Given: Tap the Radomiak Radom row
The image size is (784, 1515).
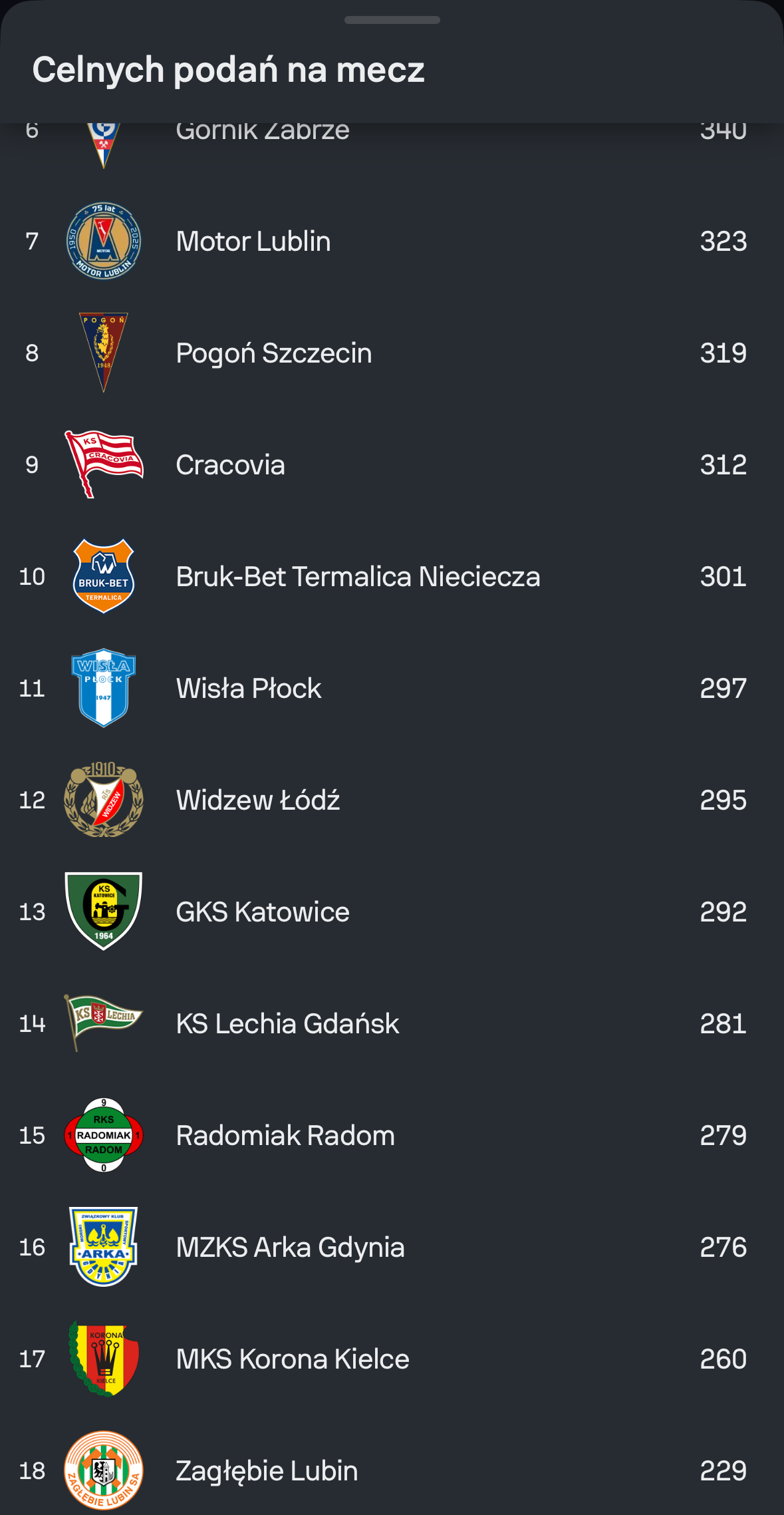Looking at the screenshot, I should [392, 1135].
